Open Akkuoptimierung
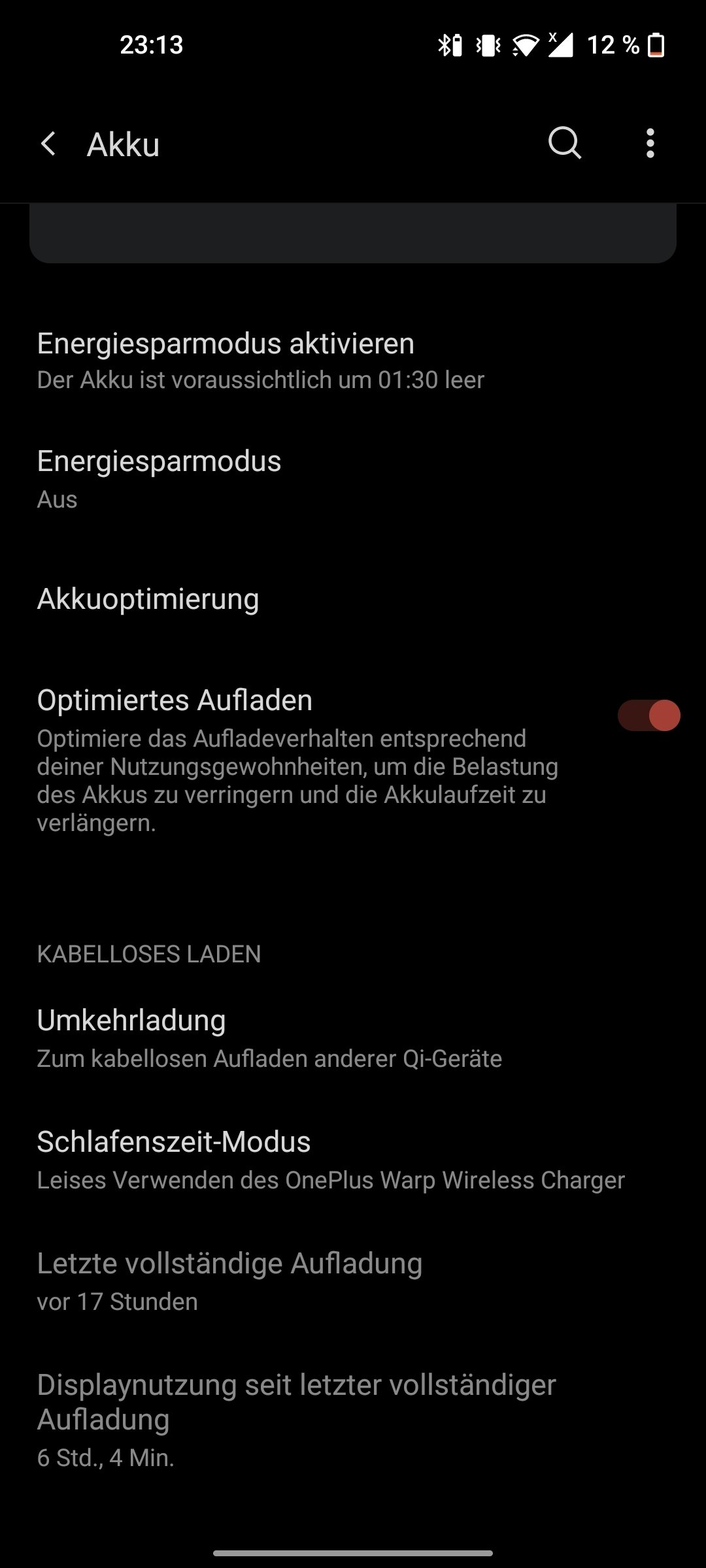Image resolution: width=706 pixels, height=1568 pixels. (353, 599)
